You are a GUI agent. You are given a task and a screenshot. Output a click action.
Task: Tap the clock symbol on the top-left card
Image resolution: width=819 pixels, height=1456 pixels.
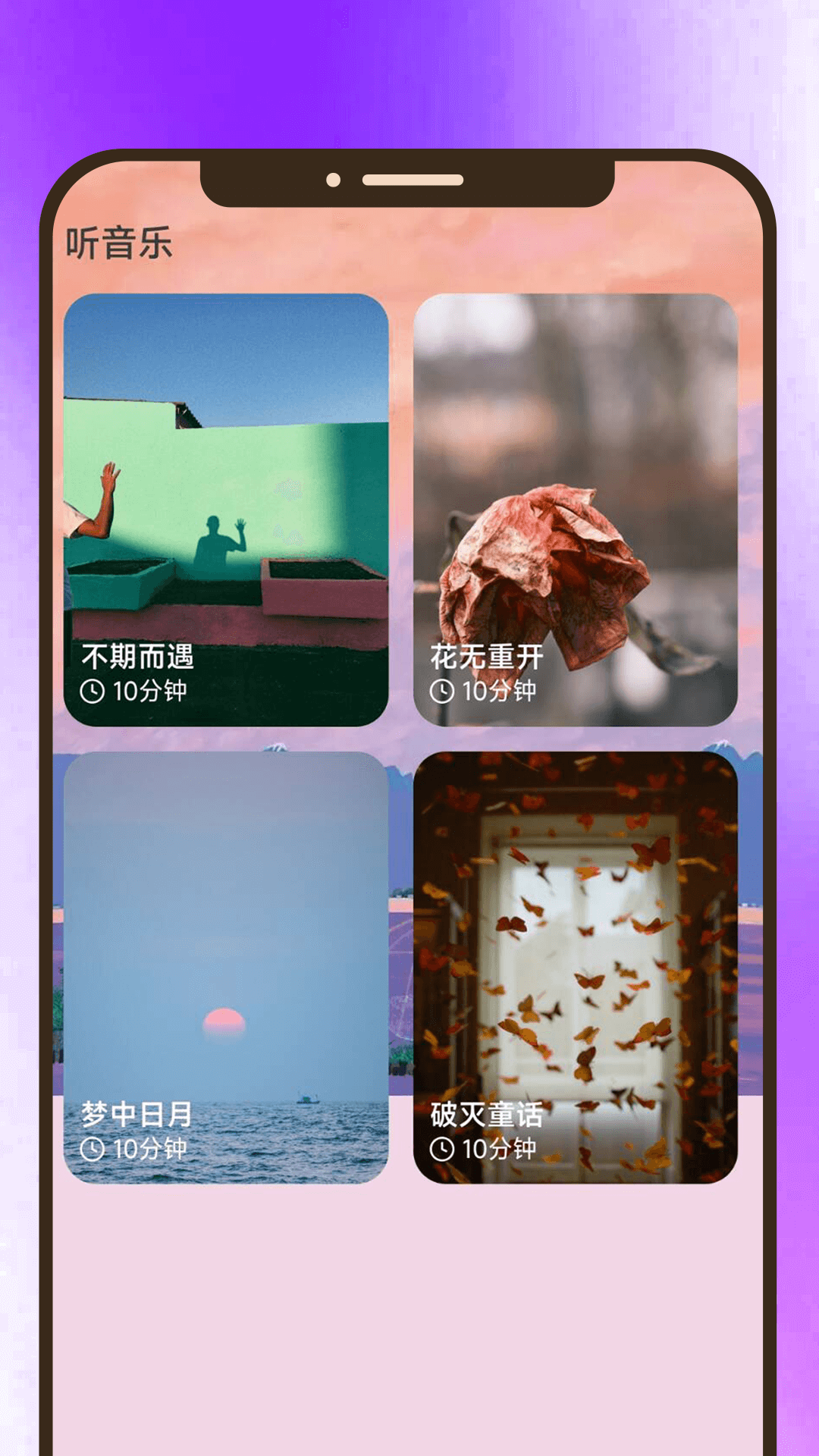(x=93, y=691)
